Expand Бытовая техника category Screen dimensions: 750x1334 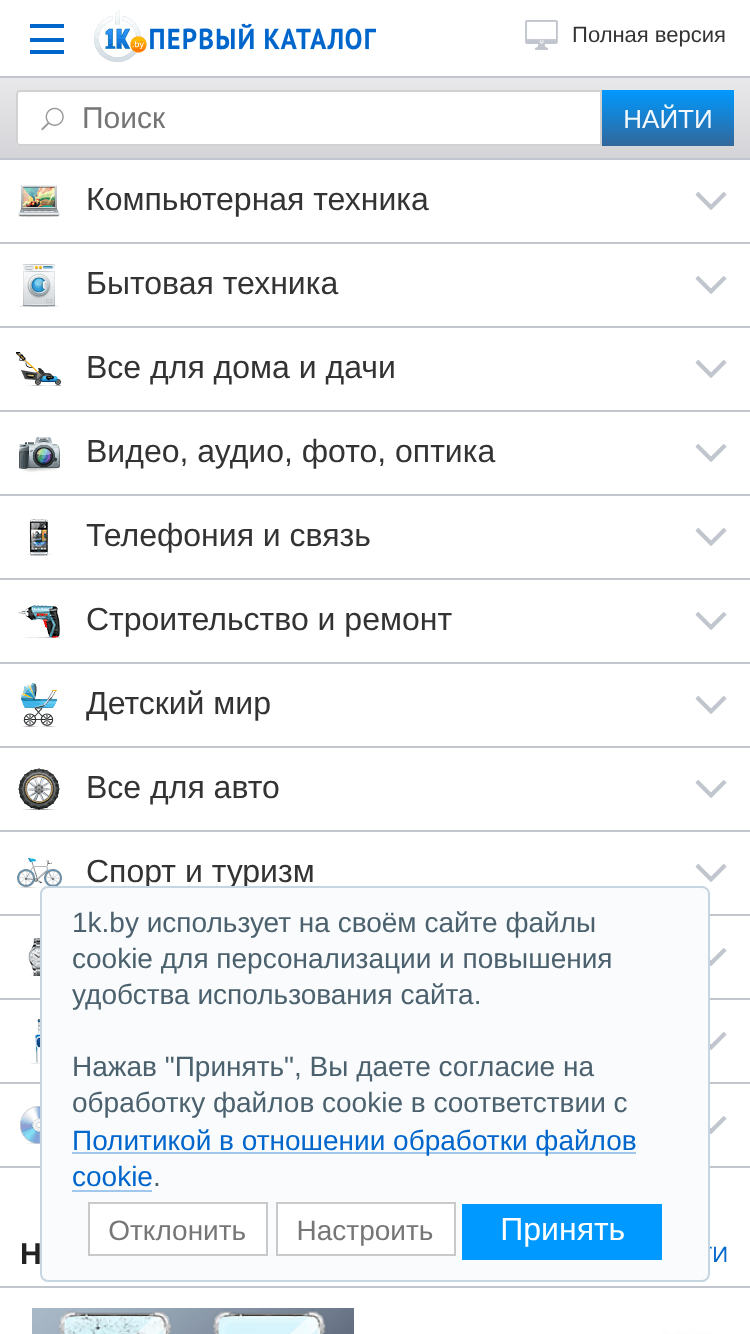[375, 285]
